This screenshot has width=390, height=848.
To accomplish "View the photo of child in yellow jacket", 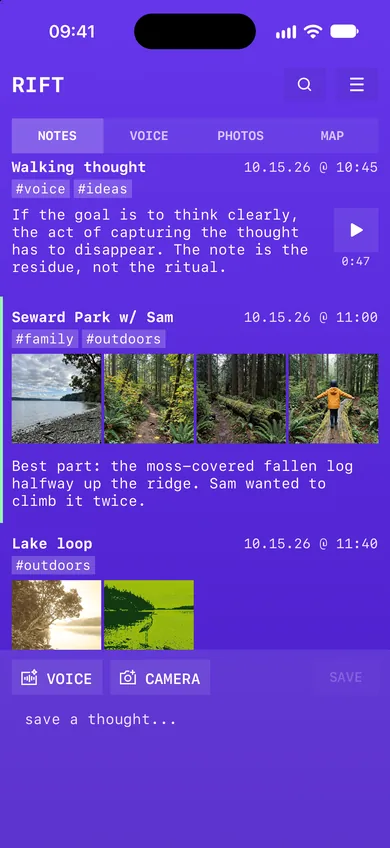I will (x=334, y=399).
